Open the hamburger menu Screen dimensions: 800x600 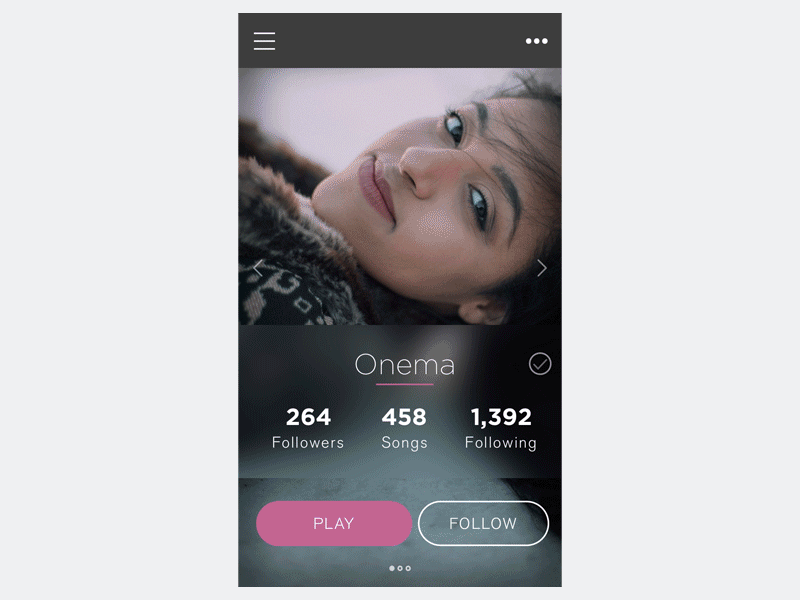point(264,41)
